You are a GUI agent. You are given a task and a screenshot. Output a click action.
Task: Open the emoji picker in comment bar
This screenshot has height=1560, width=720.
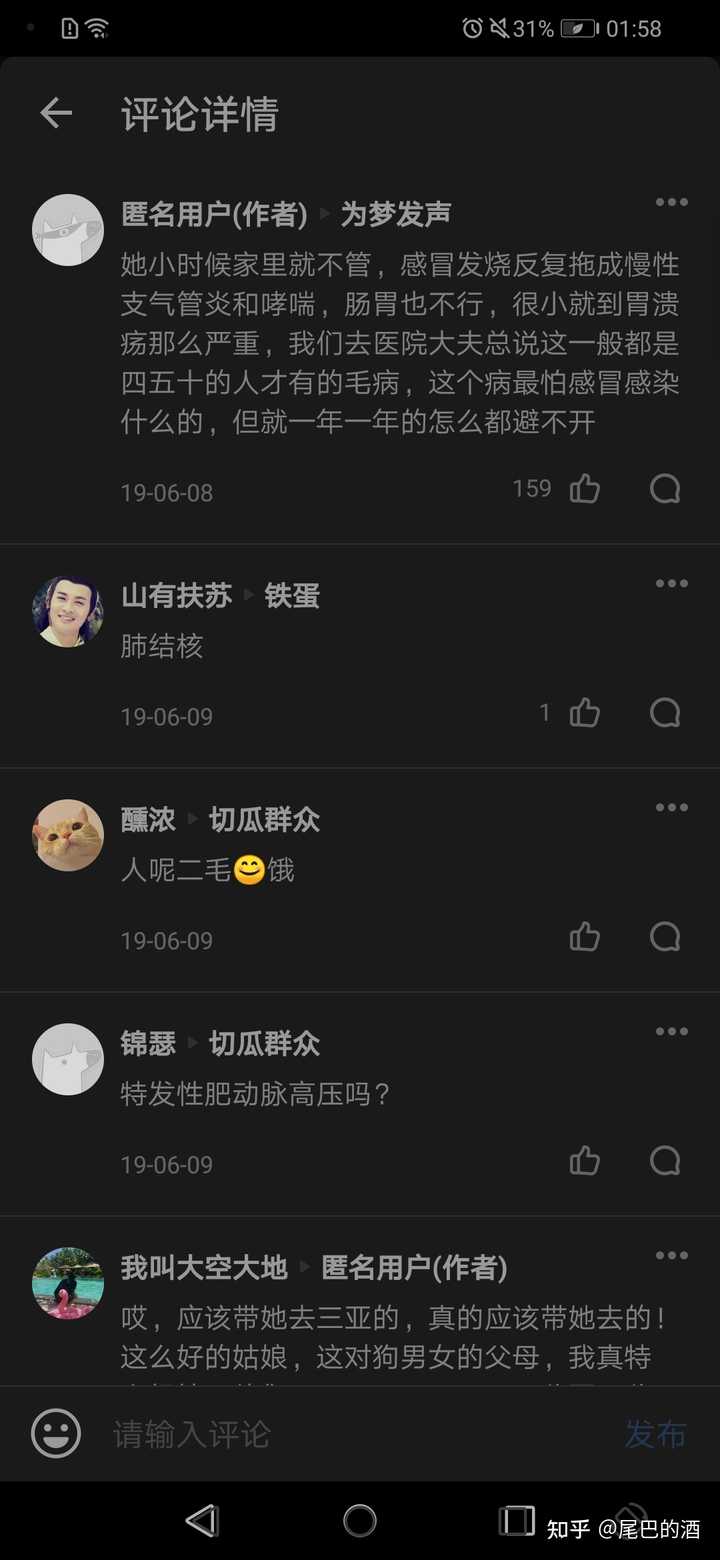(56, 1434)
